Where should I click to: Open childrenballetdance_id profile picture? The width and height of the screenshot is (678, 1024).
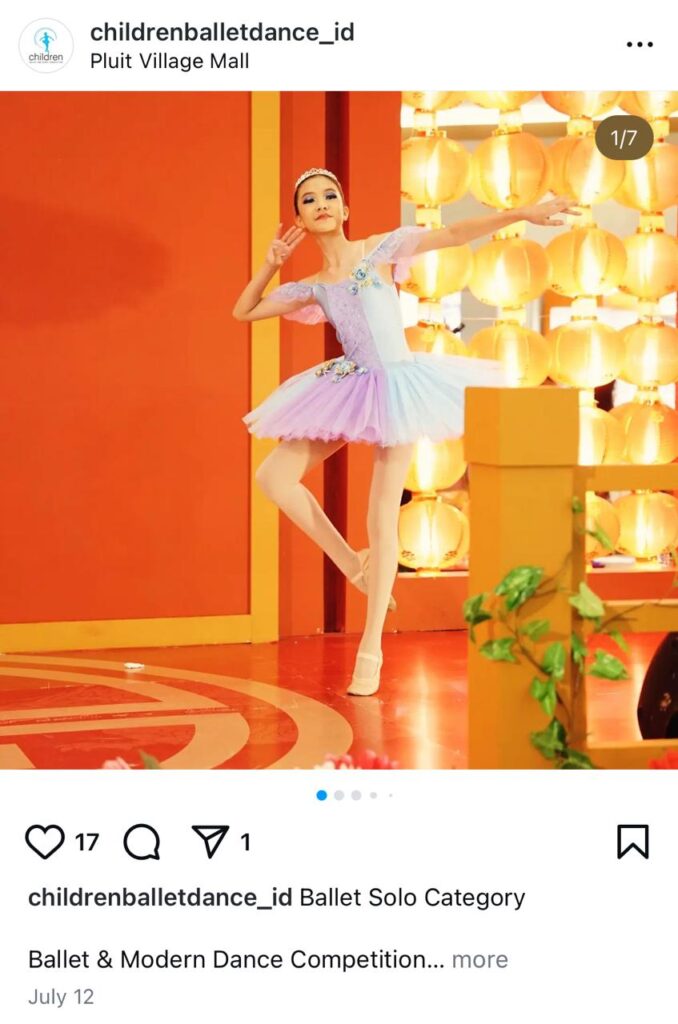pos(46,46)
